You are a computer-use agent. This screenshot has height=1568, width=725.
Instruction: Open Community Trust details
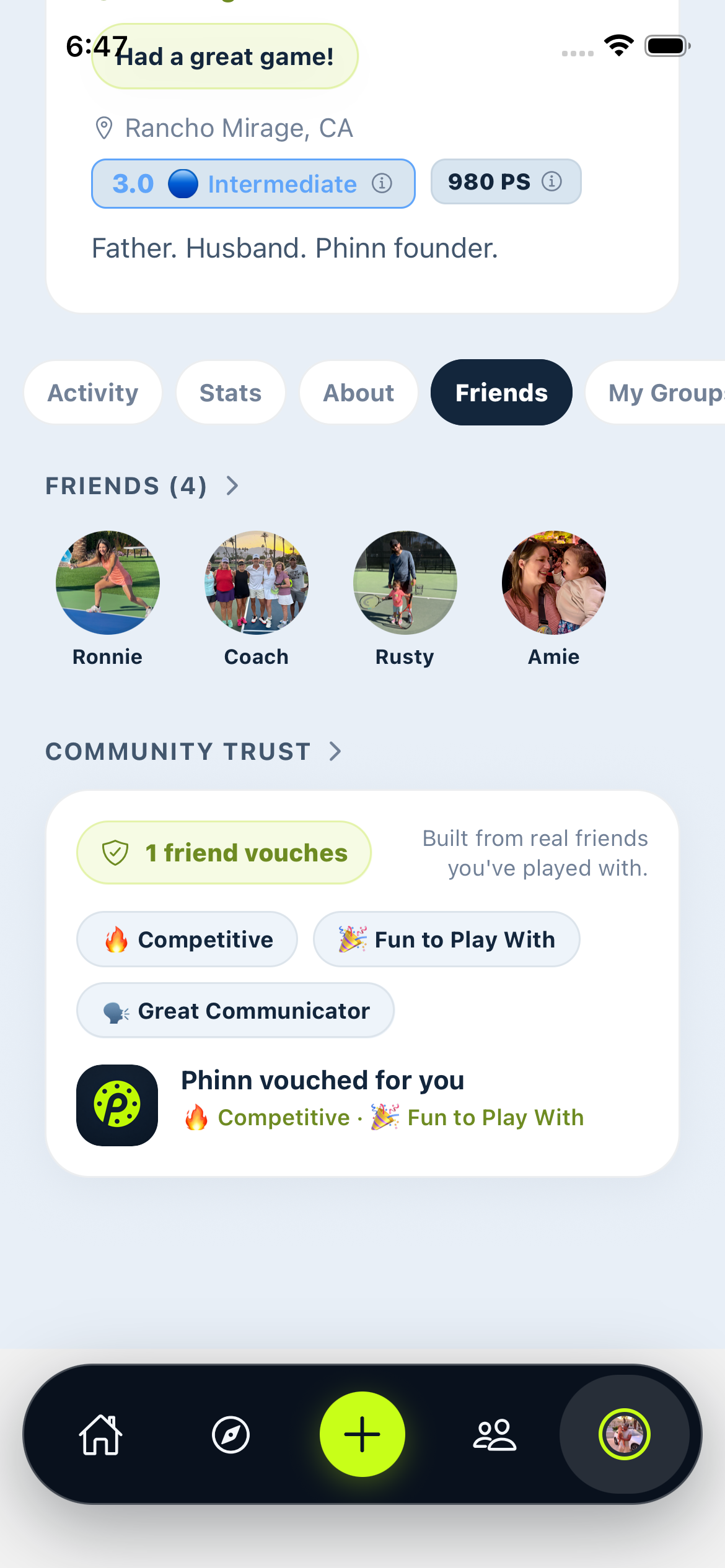[193, 751]
